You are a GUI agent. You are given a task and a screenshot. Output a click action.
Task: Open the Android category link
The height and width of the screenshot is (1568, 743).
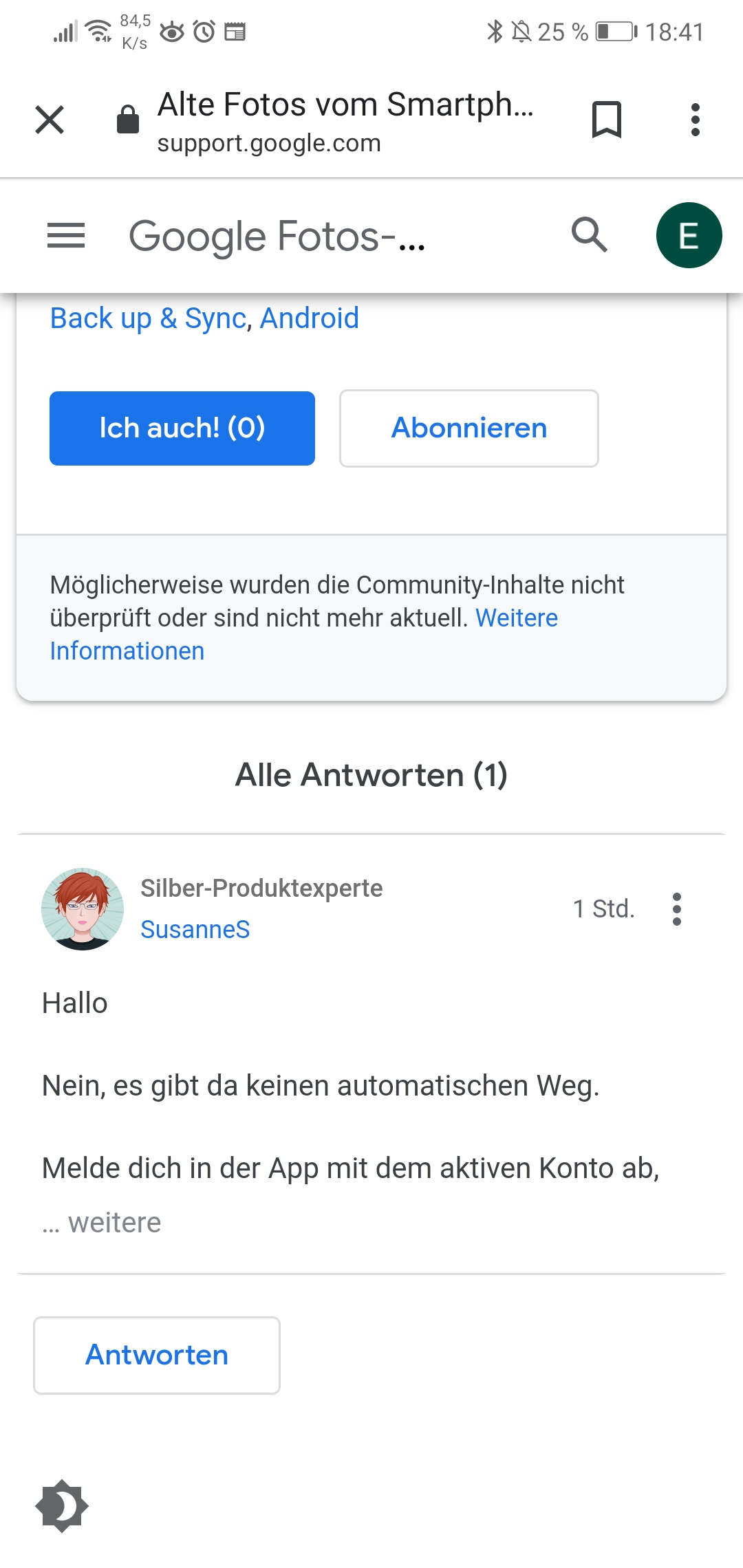coord(309,318)
